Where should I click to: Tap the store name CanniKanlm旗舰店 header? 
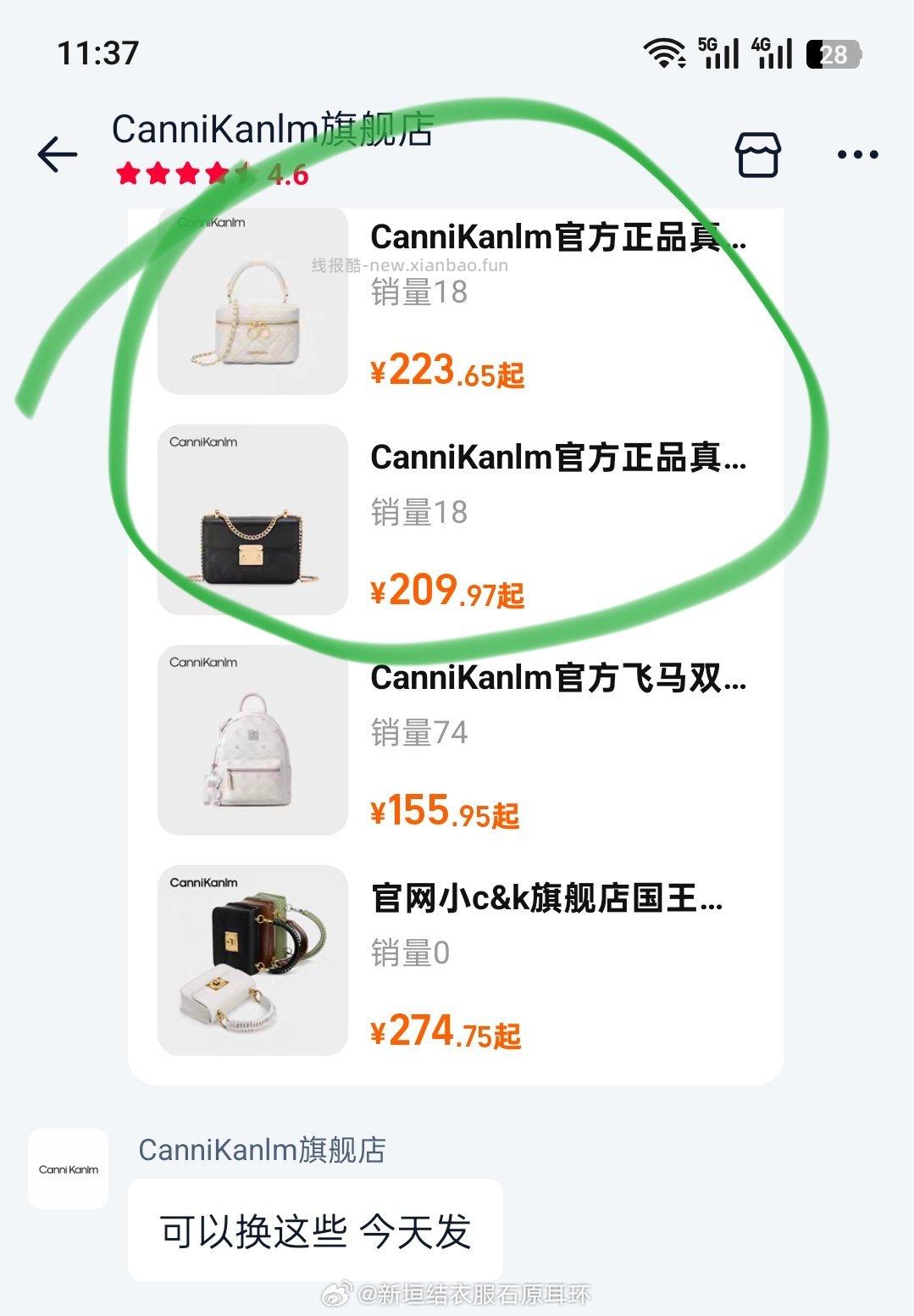pos(273,130)
